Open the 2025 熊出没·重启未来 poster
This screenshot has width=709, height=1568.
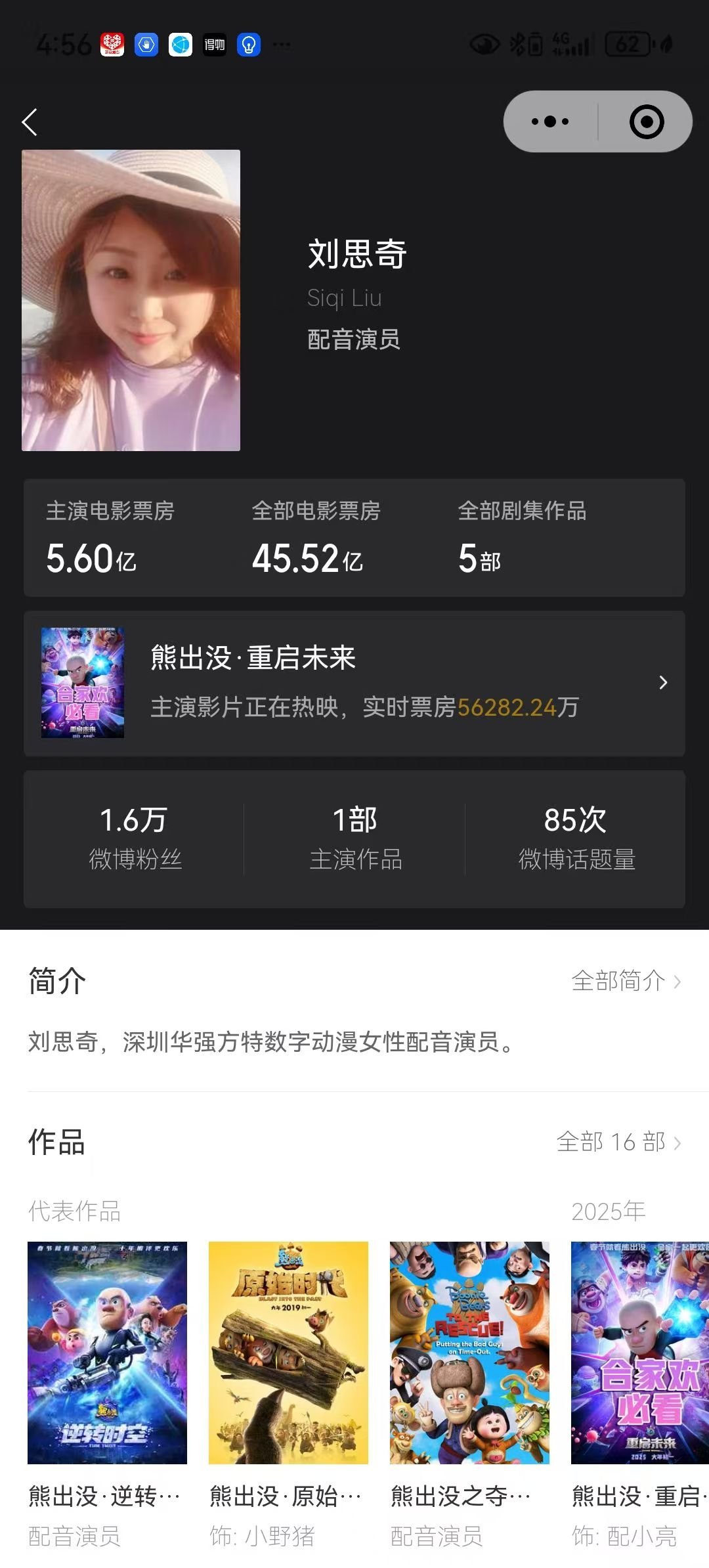[640, 1352]
